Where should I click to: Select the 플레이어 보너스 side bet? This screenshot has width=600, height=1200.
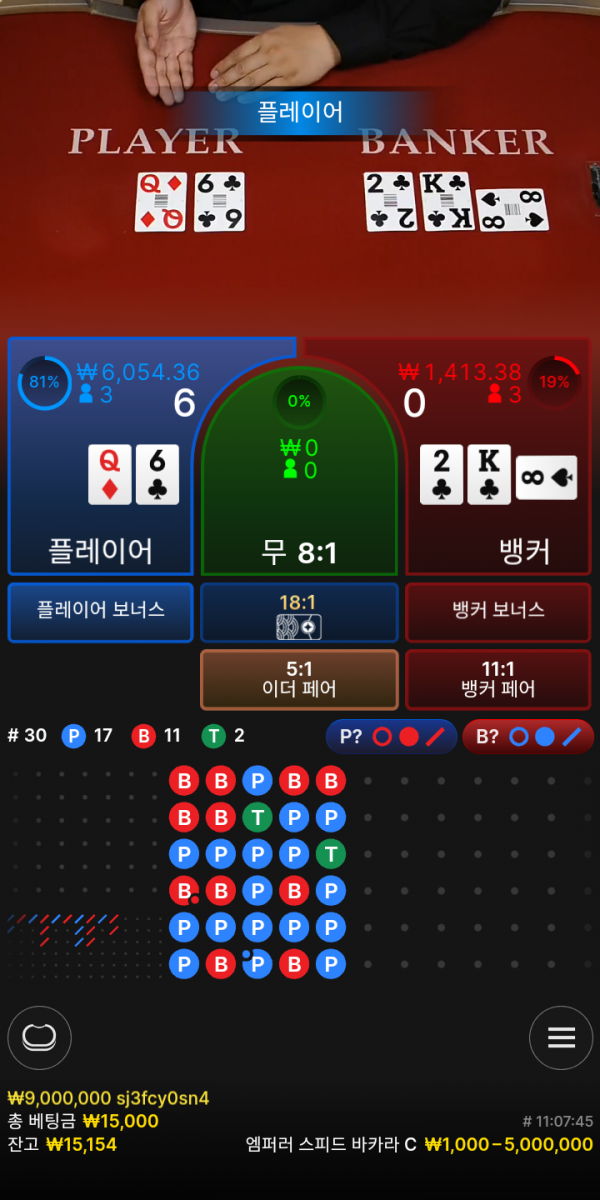pyautogui.click(x=101, y=612)
